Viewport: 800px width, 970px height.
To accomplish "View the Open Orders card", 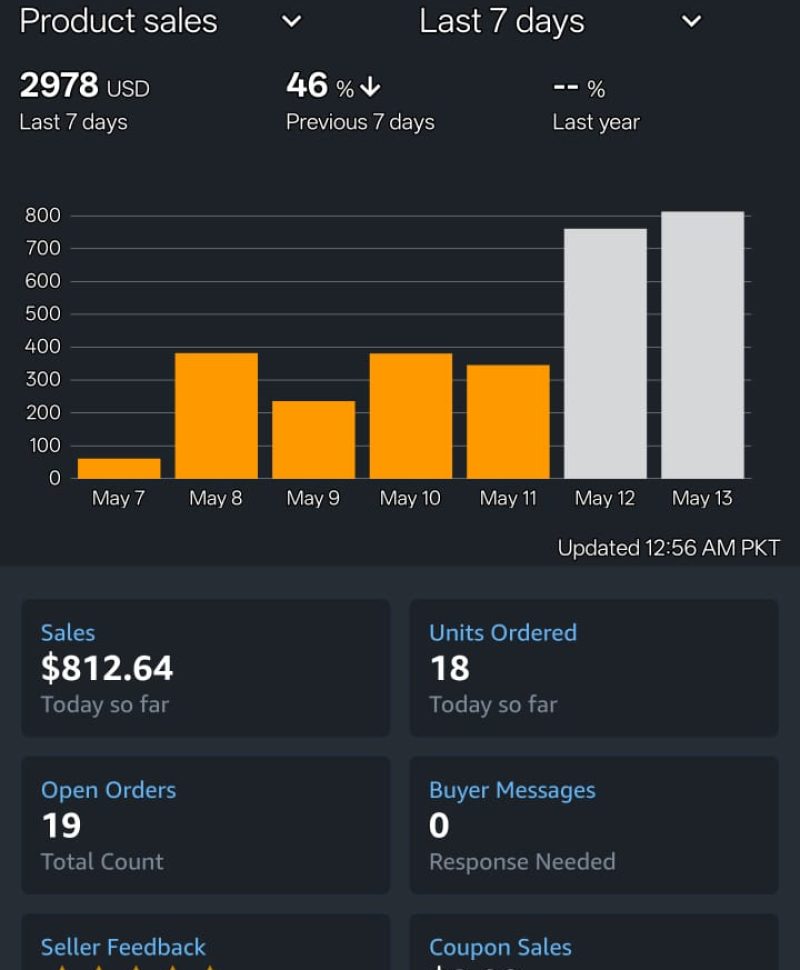I will pos(205,824).
